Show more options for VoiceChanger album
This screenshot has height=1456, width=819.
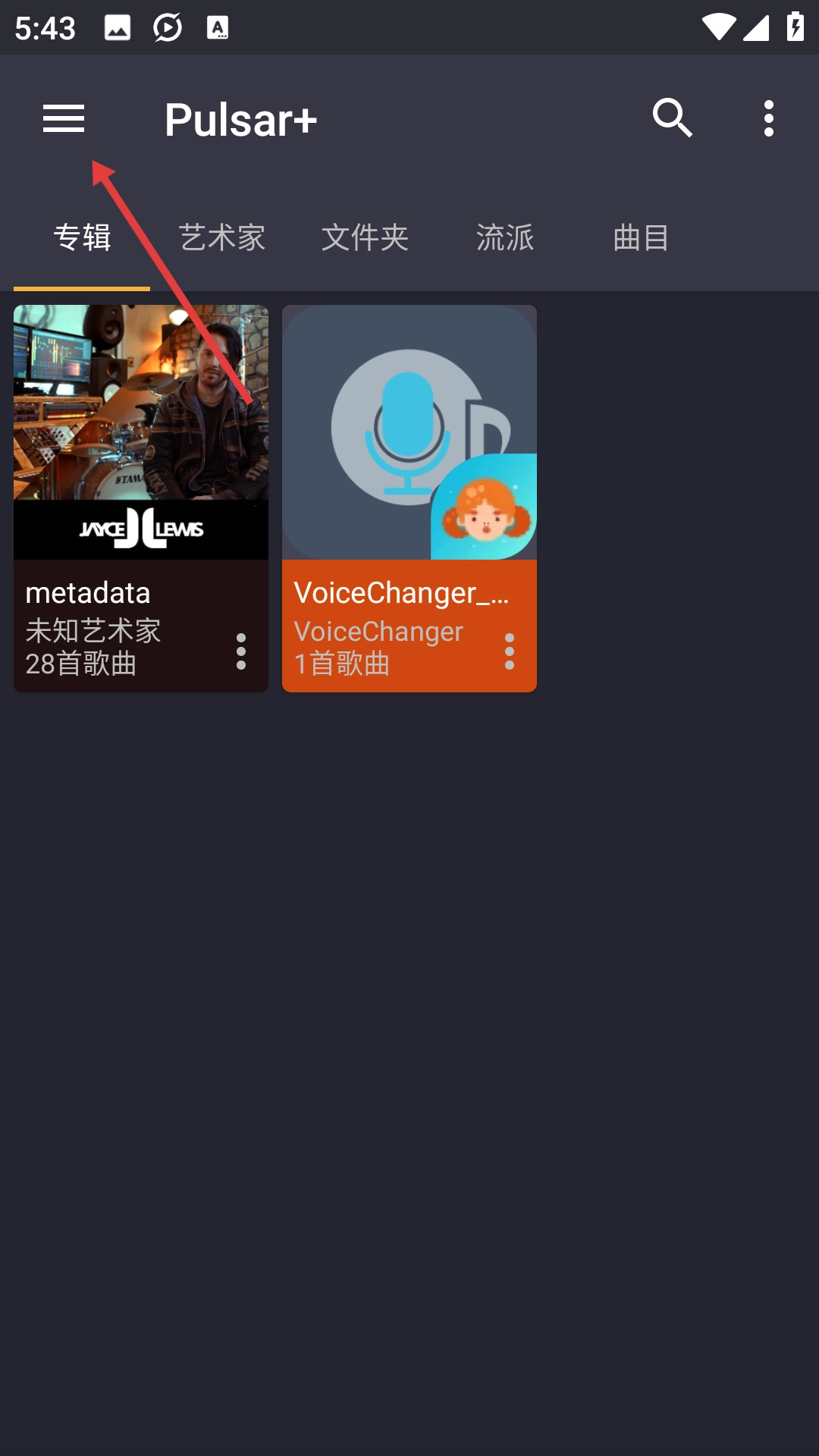coord(510,651)
